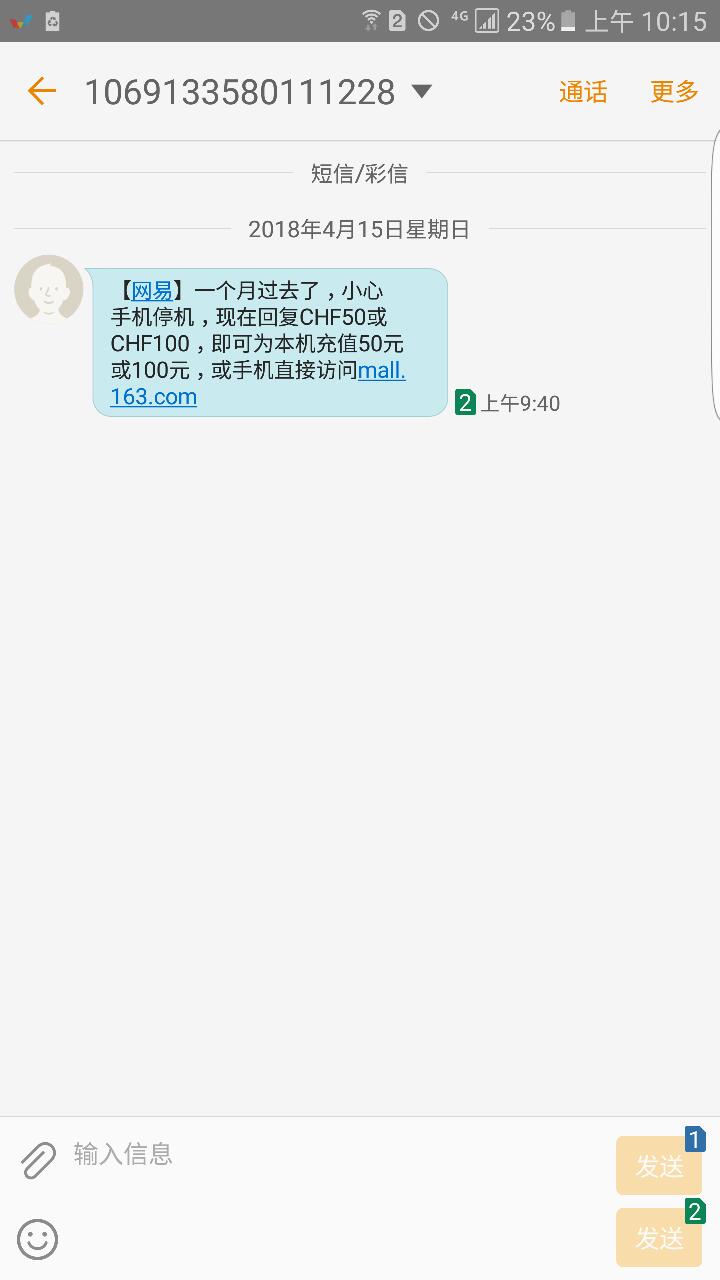Screen dimensions: 720x1280
Task: Open the emoji smiley picker
Action: click(38, 1239)
